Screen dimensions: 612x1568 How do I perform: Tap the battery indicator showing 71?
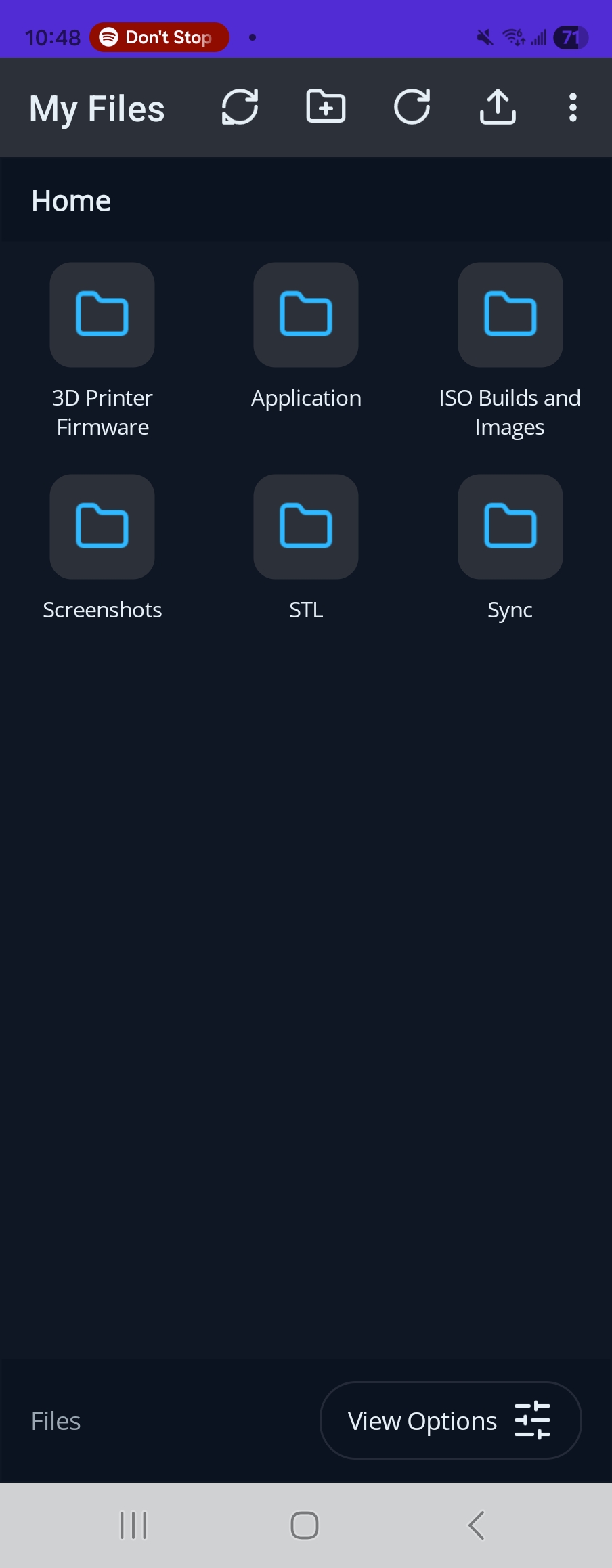(x=570, y=37)
